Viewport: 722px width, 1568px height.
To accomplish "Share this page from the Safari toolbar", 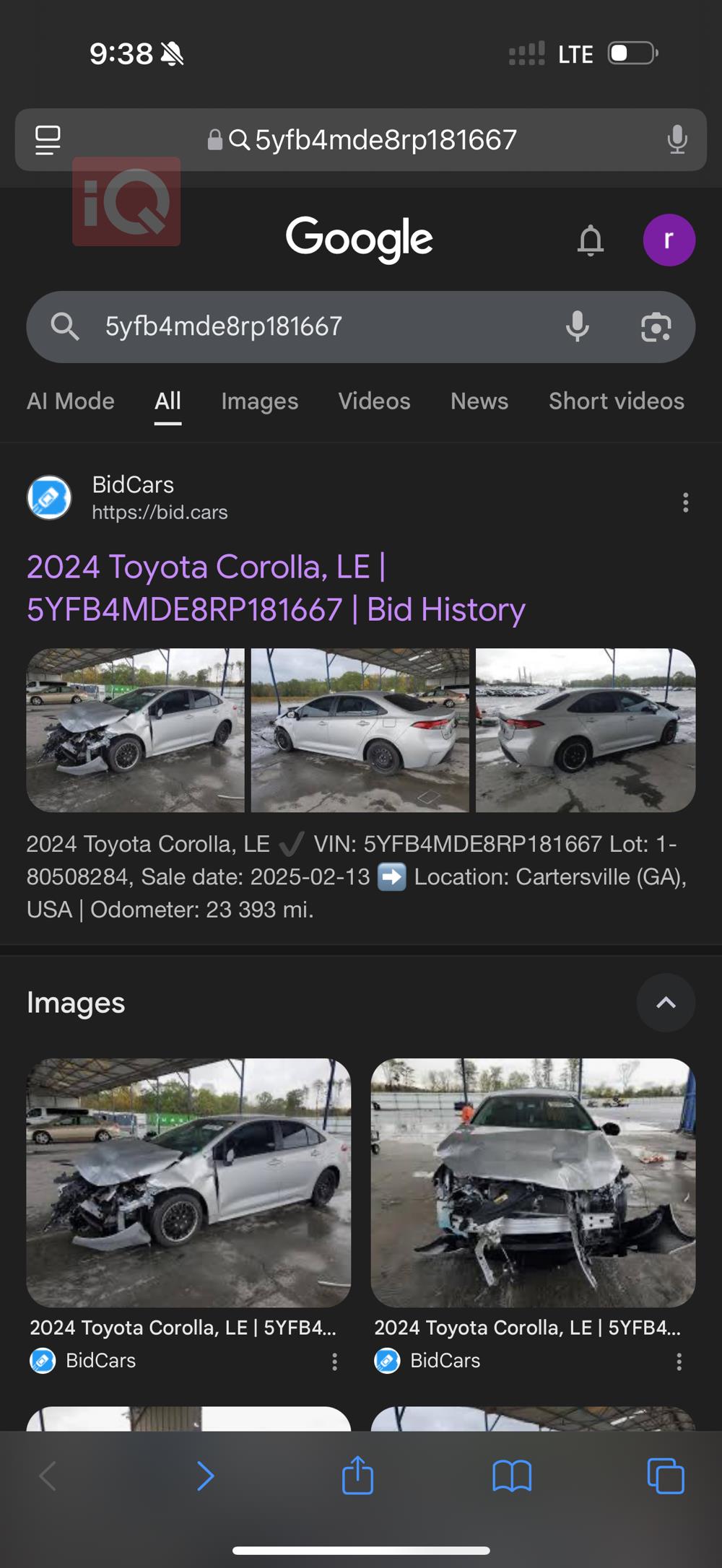I will [x=357, y=1476].
